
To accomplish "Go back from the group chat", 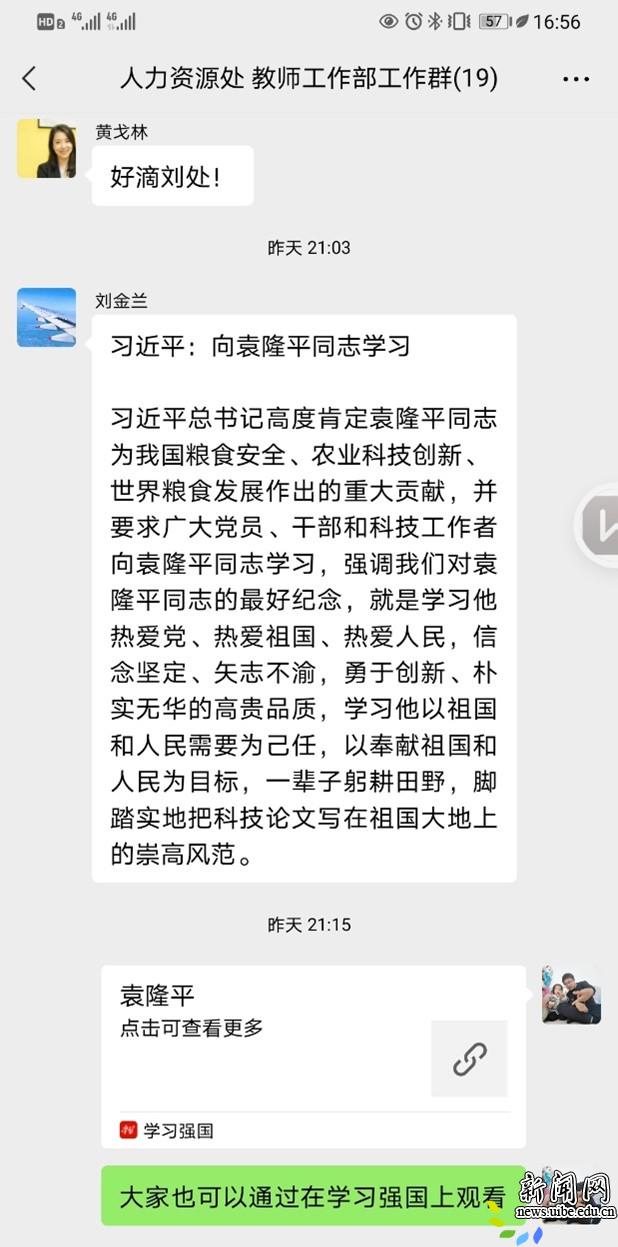I will coord(29,78).
